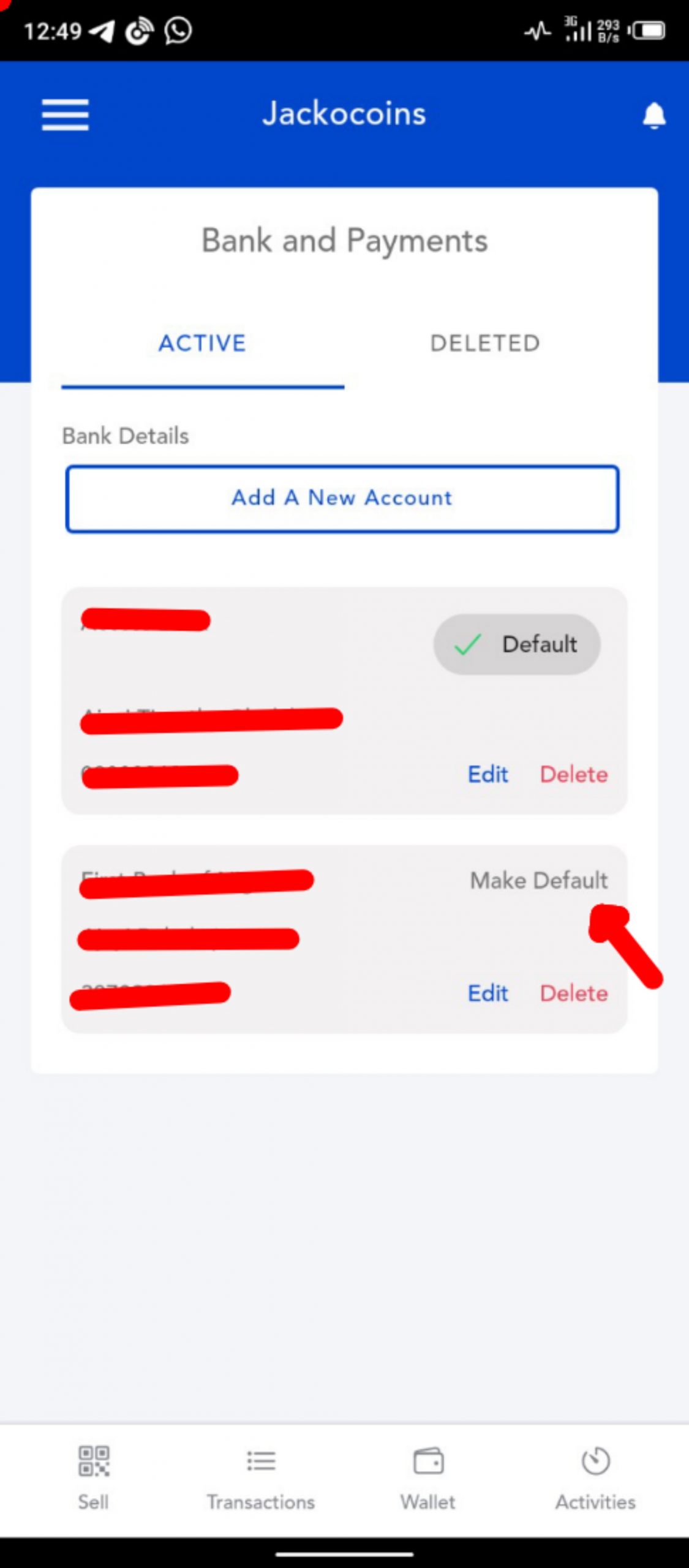Make the second account default
The height and width of the screenshot is (1568, 689).
pyautogui.click(x=538, y=881)
